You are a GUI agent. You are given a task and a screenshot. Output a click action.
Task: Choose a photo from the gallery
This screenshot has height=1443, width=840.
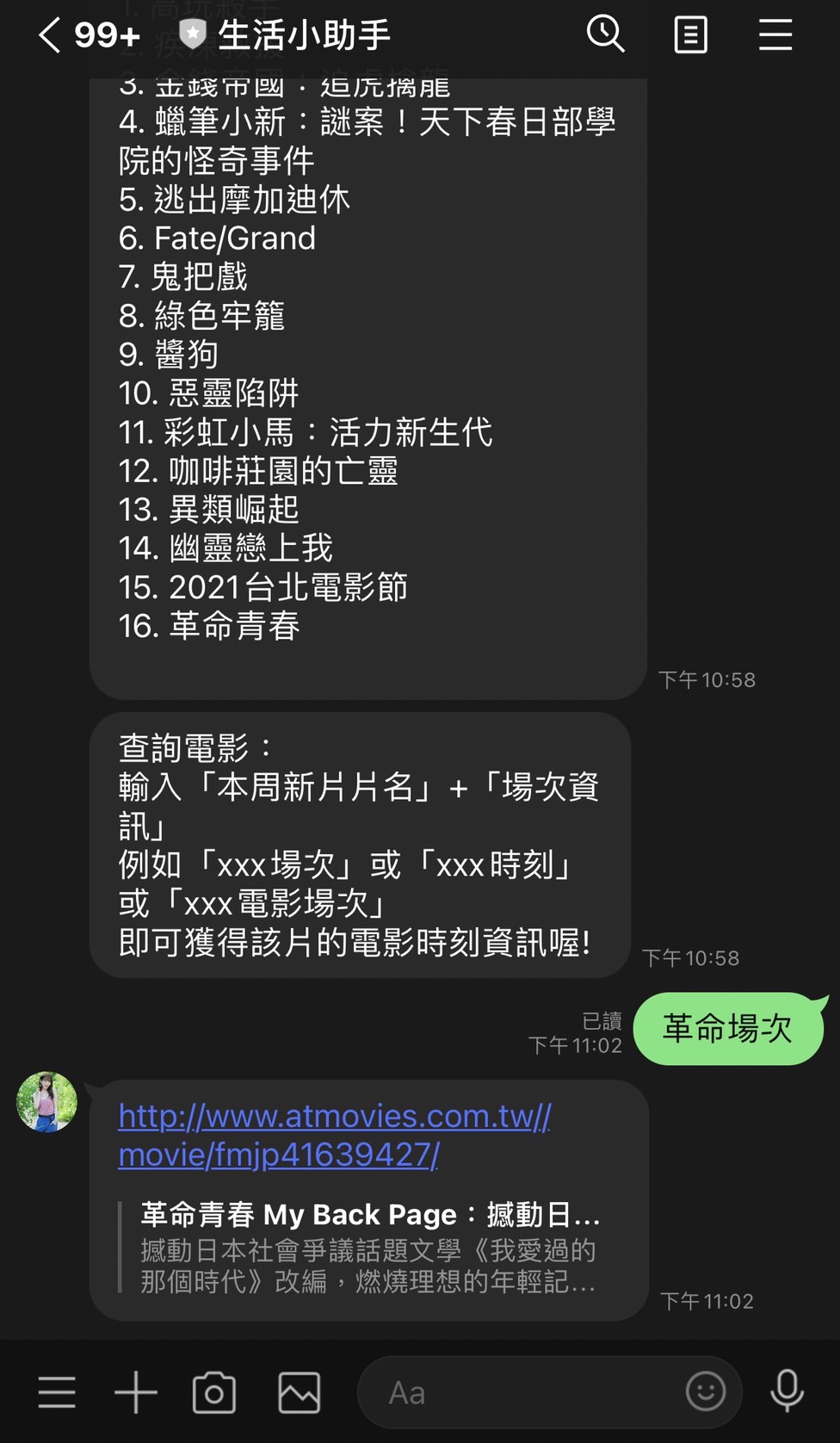[x=300, y=1392]
